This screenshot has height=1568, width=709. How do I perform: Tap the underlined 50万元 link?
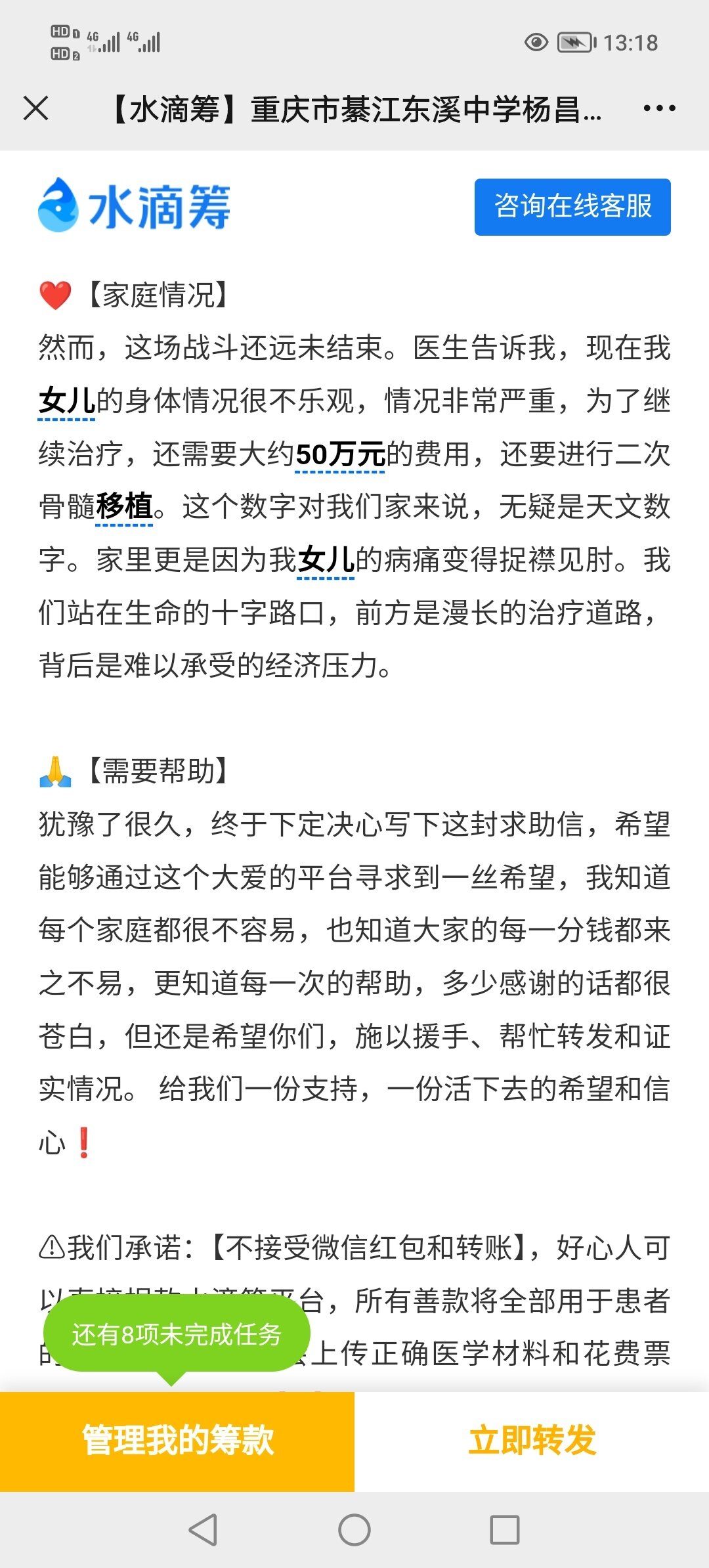coord(340,454)
